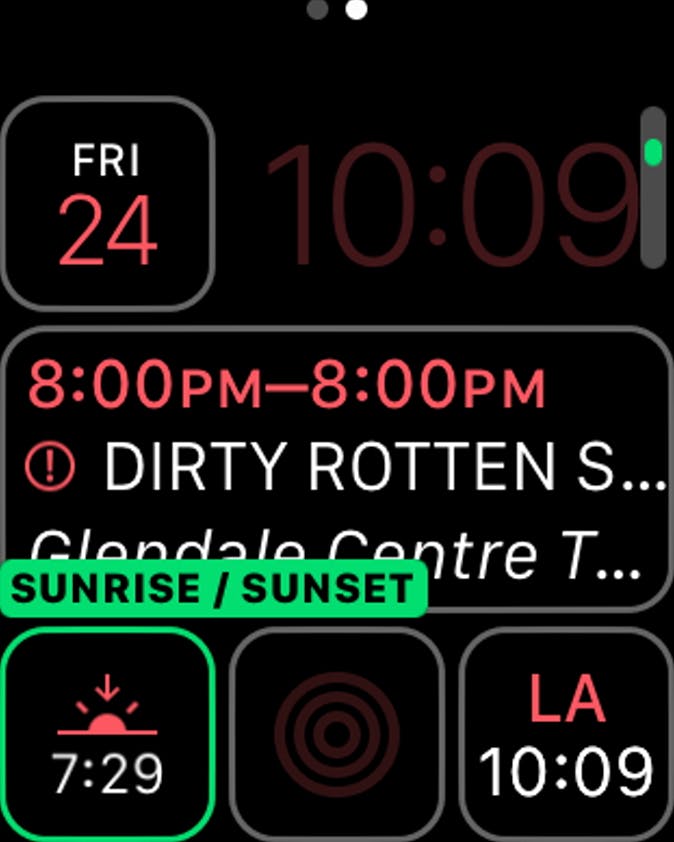
Task: Select the FRI 24 date complication
Action: 107,205
